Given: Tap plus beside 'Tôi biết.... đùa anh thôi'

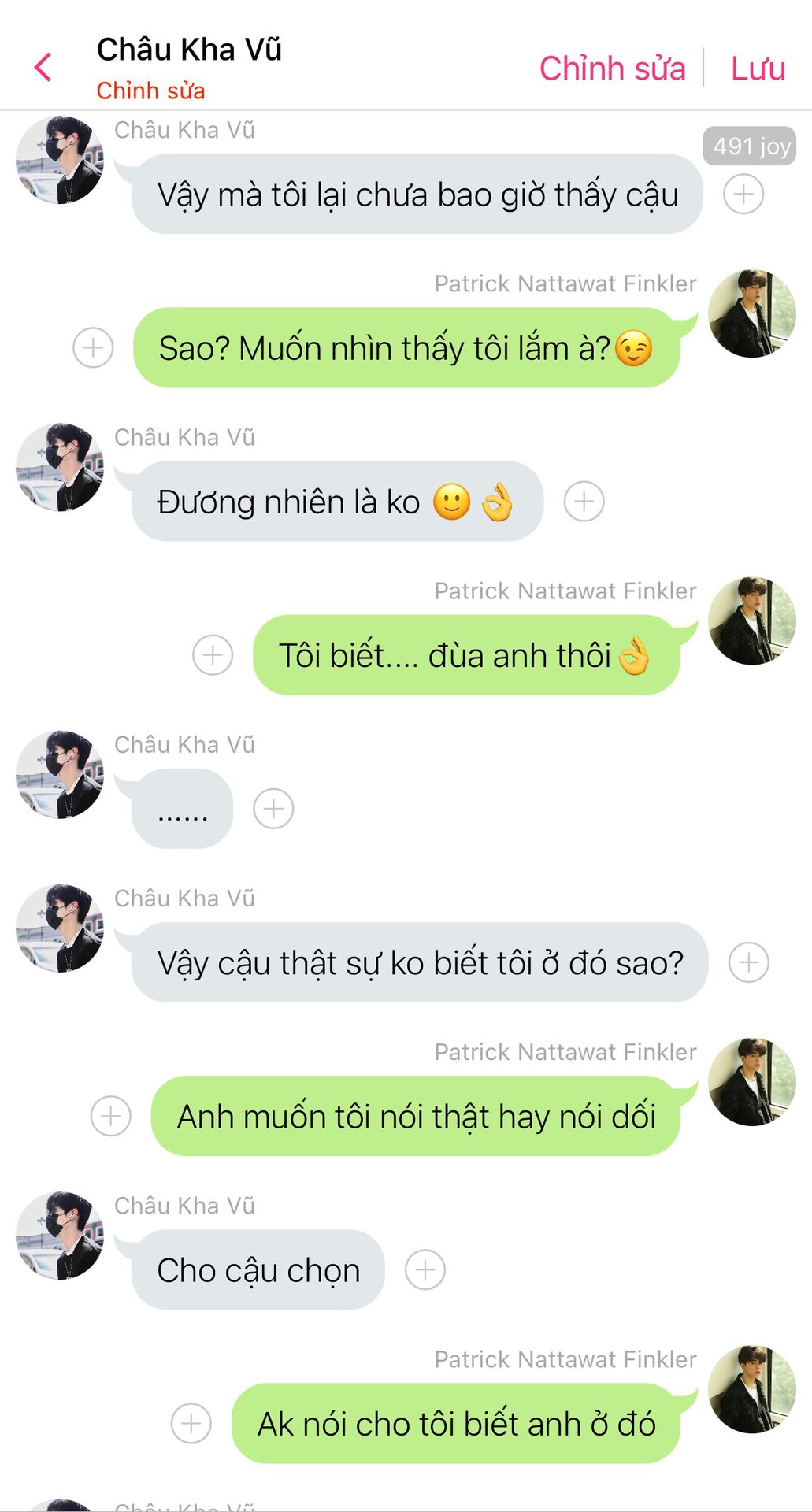Looking at the screenshot, I should click(x=213, y=655).
